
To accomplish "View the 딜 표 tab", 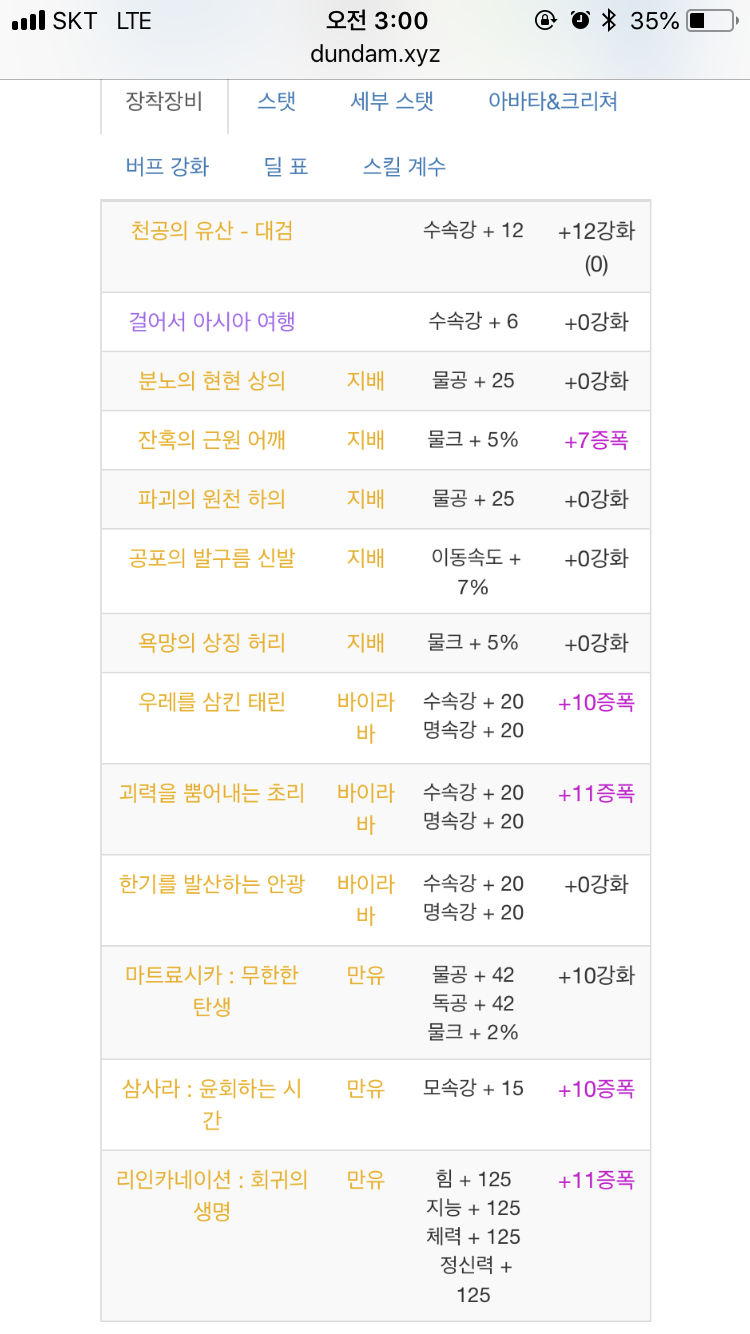I will [x=286, y=167].
